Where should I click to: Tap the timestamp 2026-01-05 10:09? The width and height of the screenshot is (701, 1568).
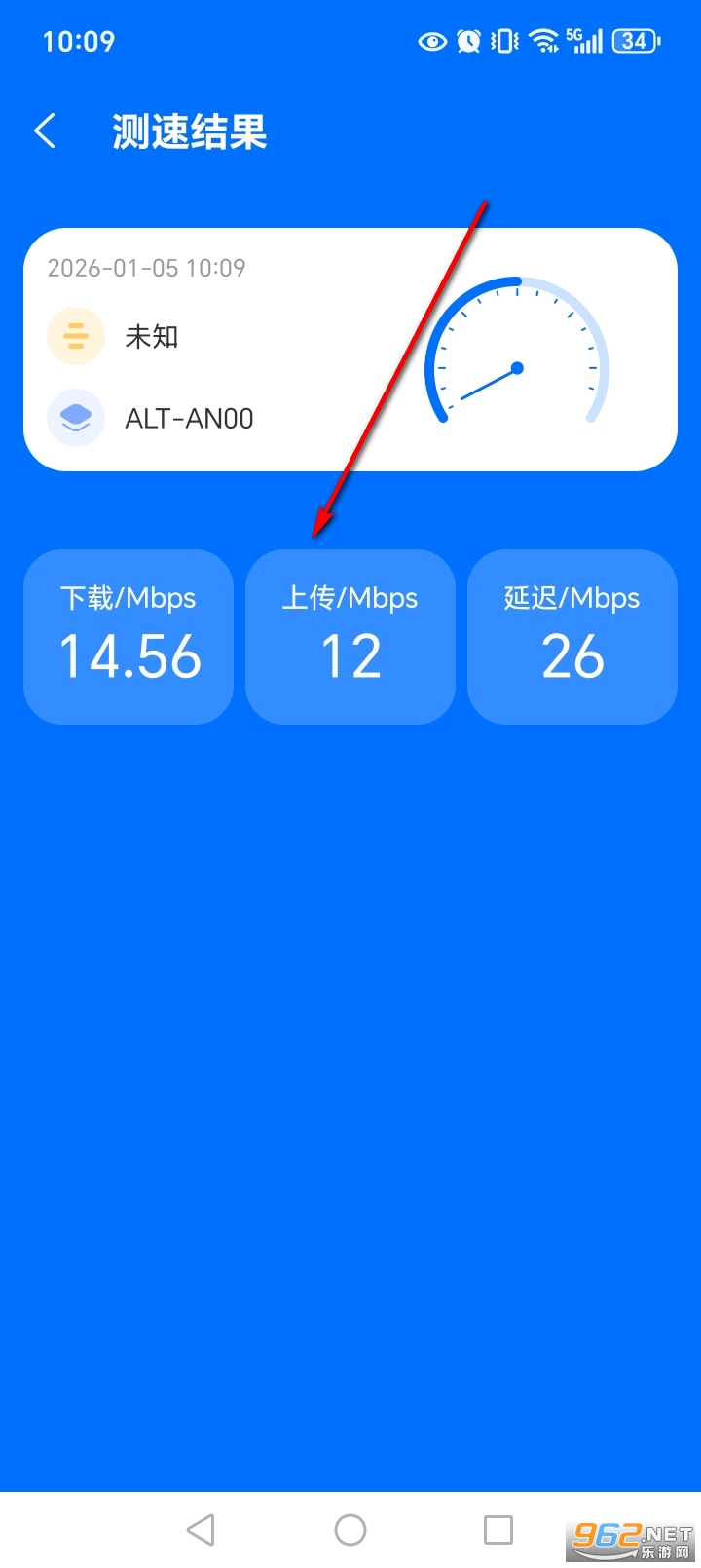click(x=146, y=268)
